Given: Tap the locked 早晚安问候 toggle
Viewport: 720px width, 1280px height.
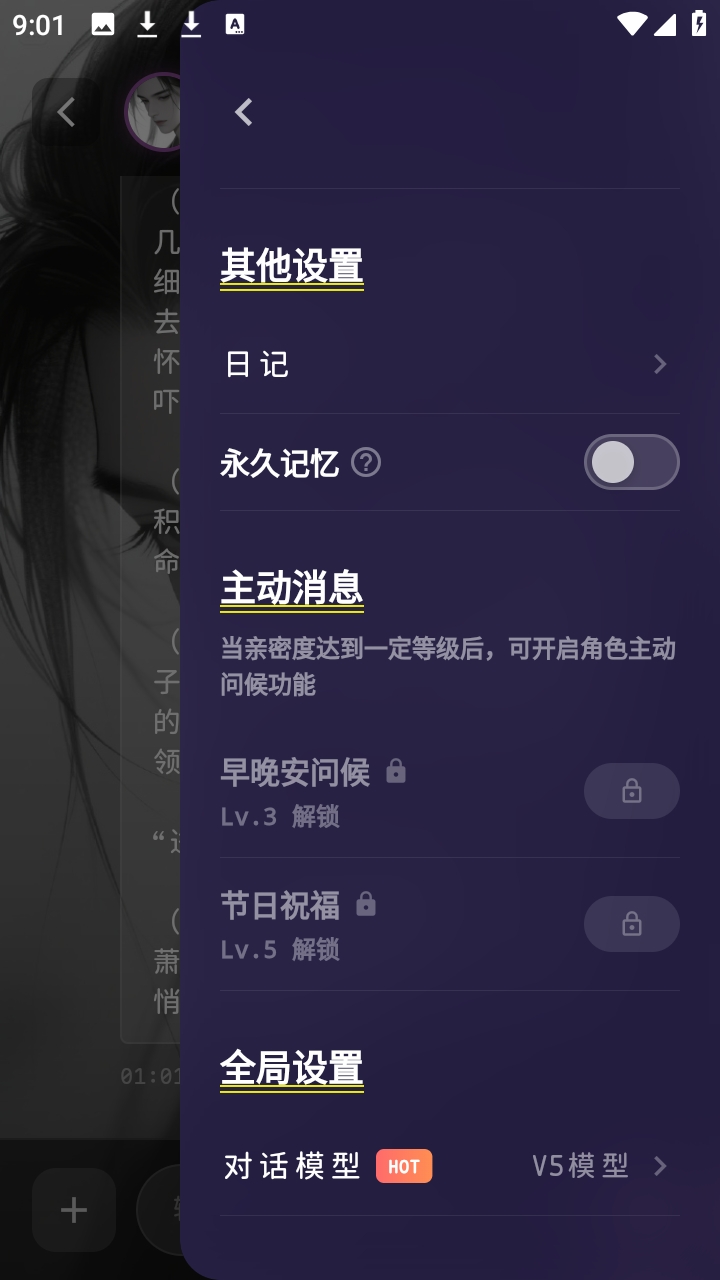Looking at the screenshot, I should pos(631,791).
